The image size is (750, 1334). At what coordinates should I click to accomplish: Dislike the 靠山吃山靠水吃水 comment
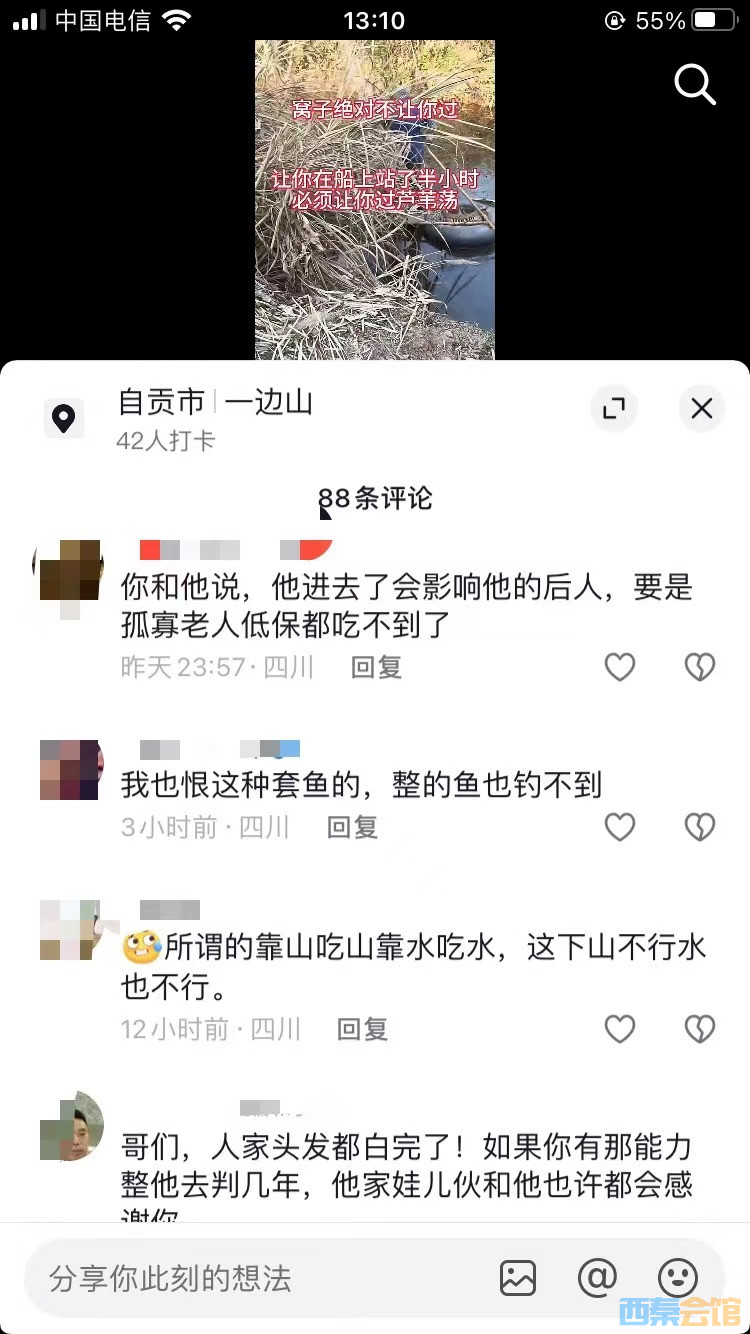click(700, 1029)
